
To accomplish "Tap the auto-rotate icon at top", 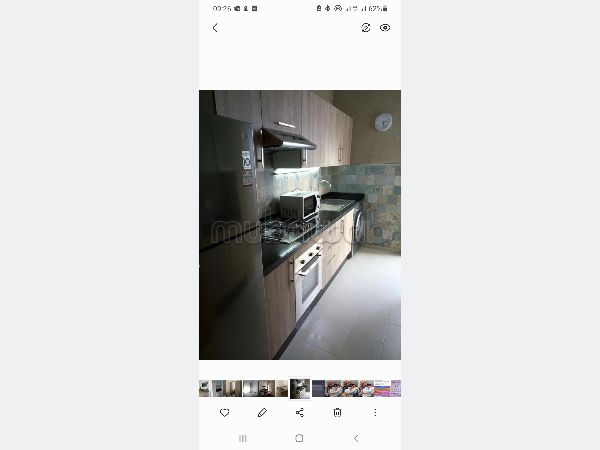I will tap(366, 28).
